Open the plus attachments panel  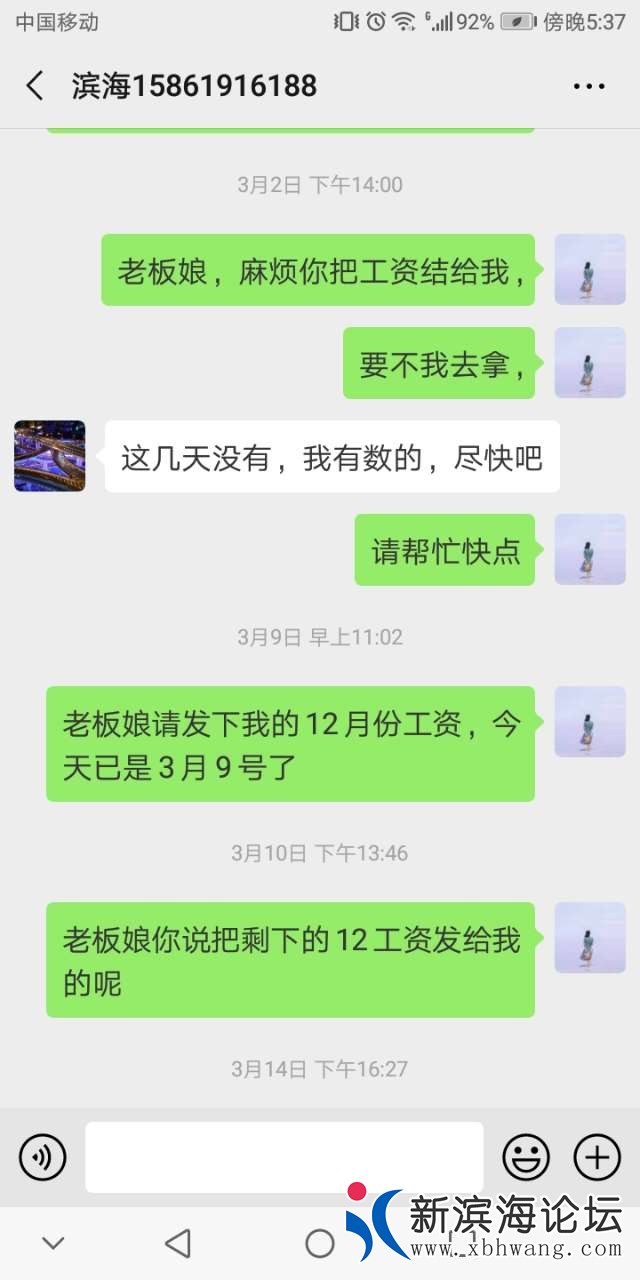coord(597,1158)
